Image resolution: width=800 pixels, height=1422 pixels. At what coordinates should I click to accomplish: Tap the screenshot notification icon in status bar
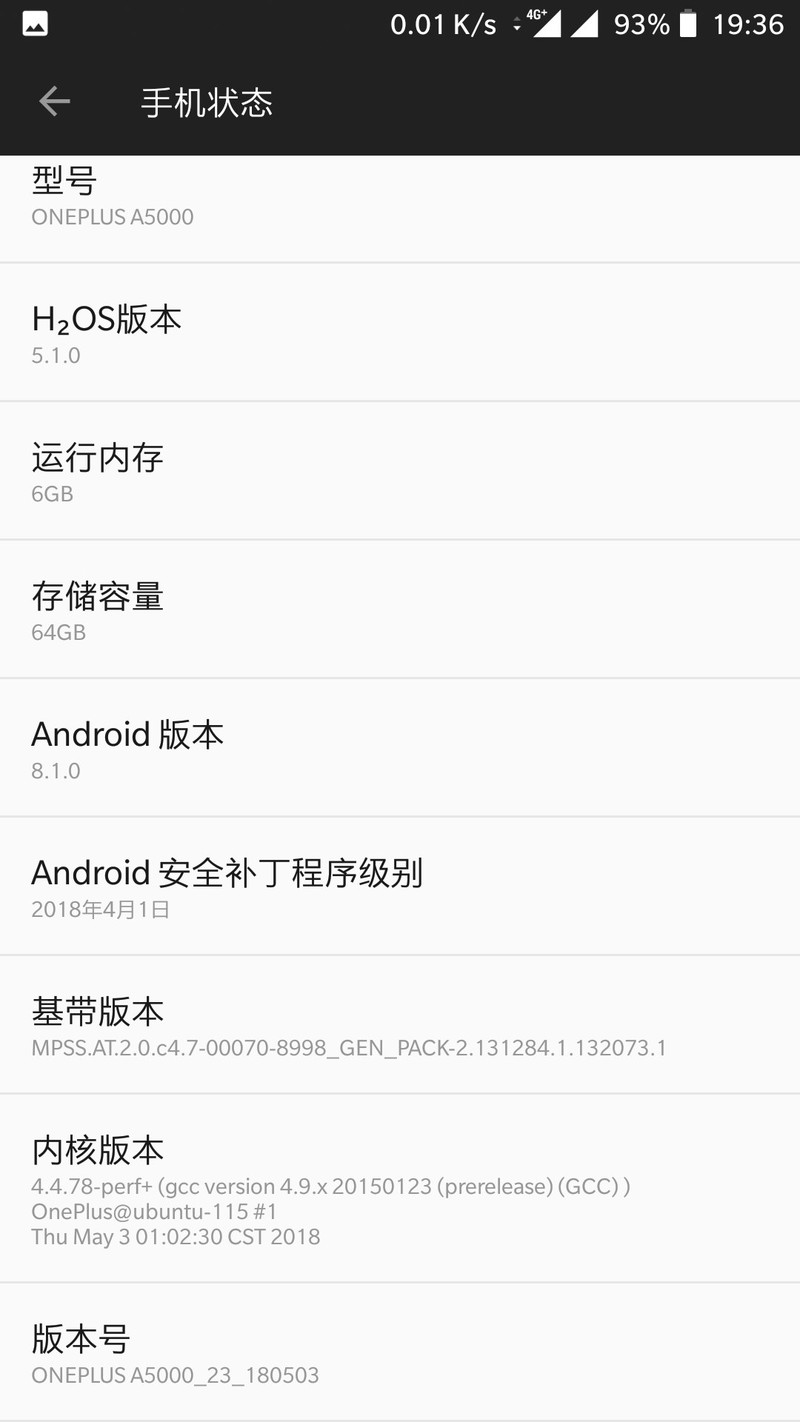pos(33,24)
